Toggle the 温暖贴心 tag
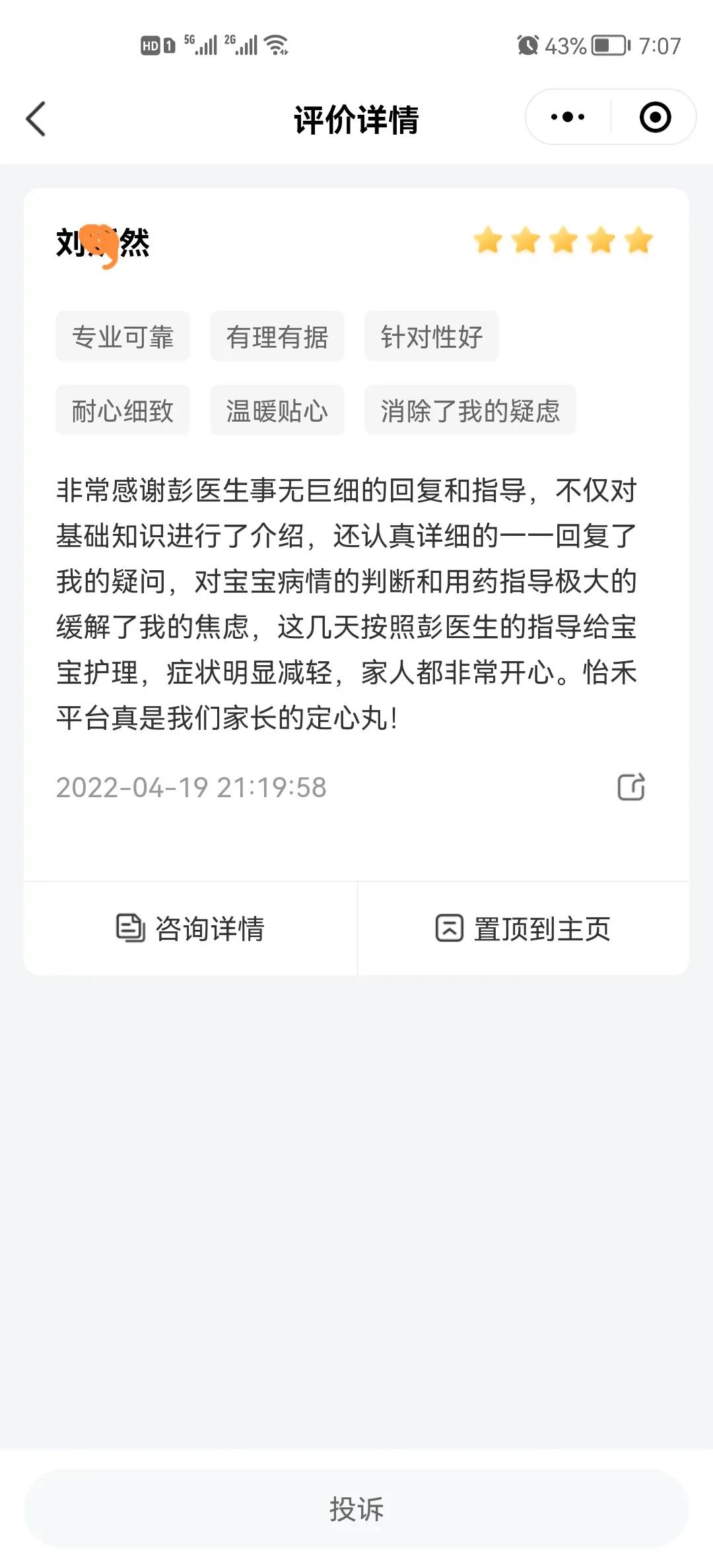 (x=276, y=410)
